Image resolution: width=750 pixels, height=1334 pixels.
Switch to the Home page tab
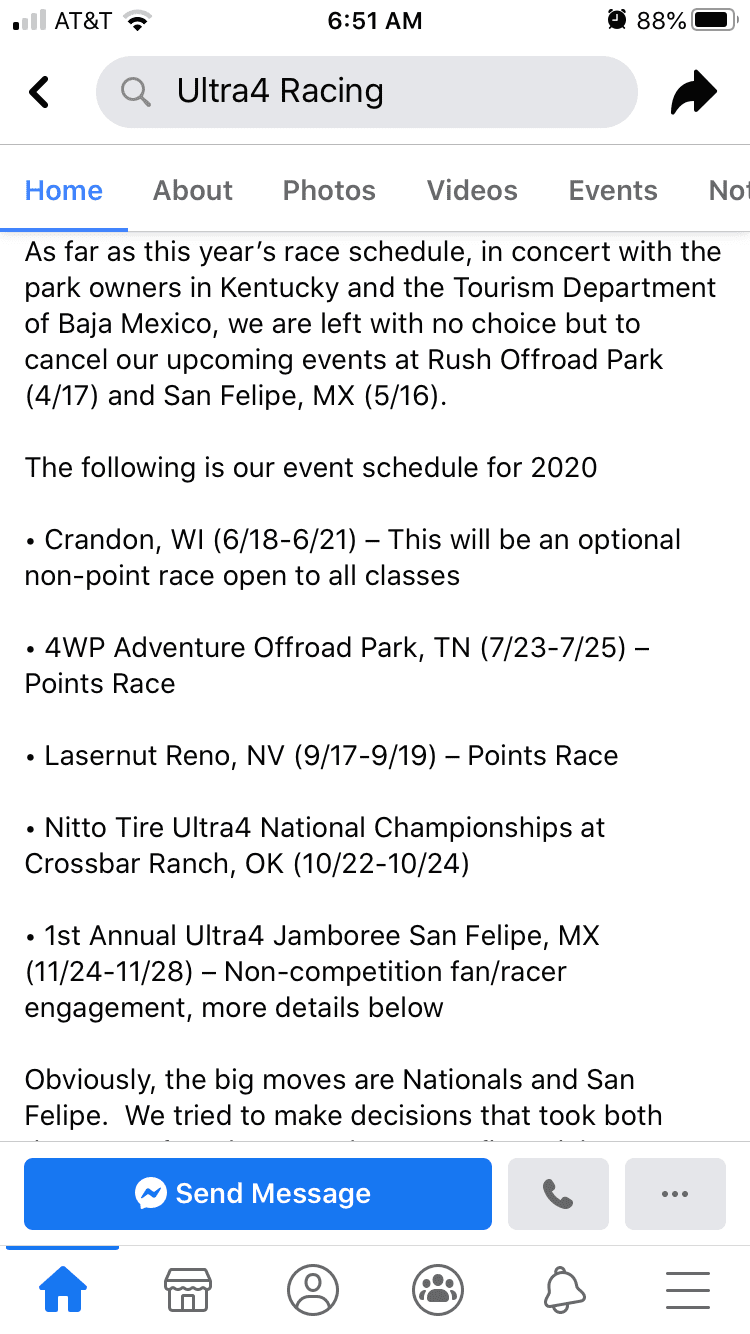coord(64,190)
